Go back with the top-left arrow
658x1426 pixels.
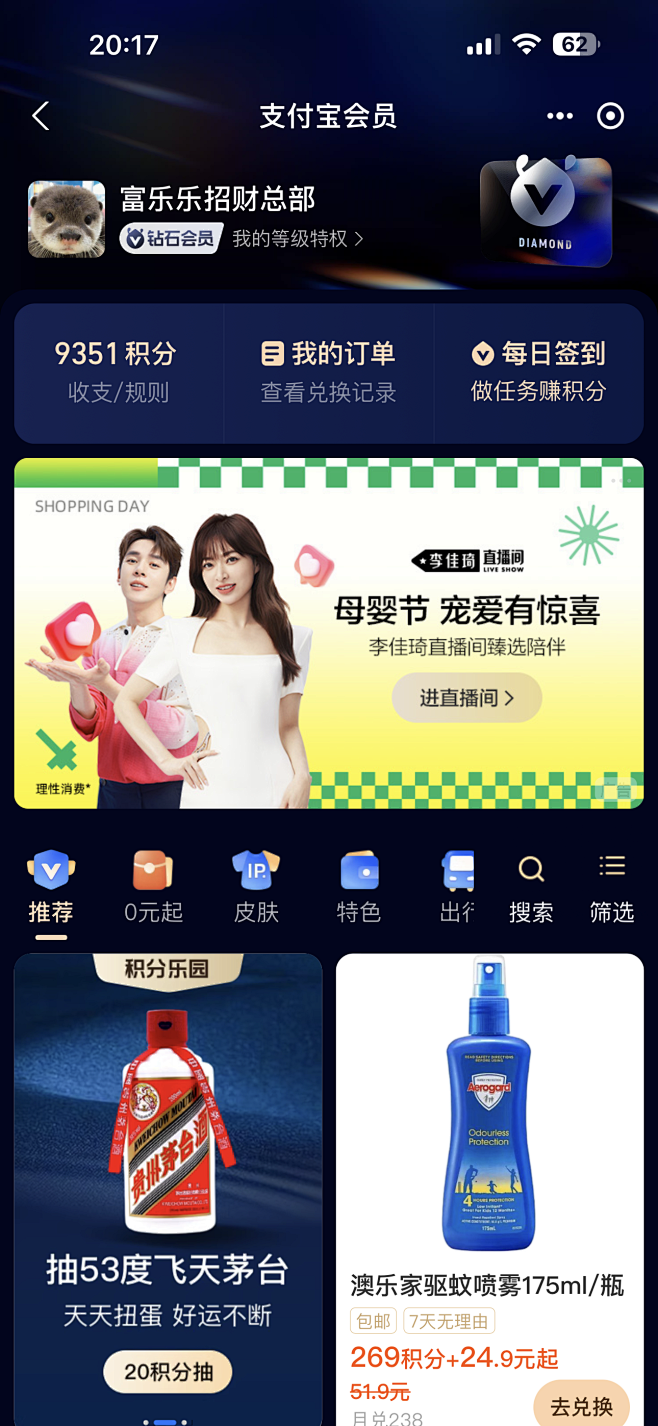pyautogui.click(x=40, y=116)
